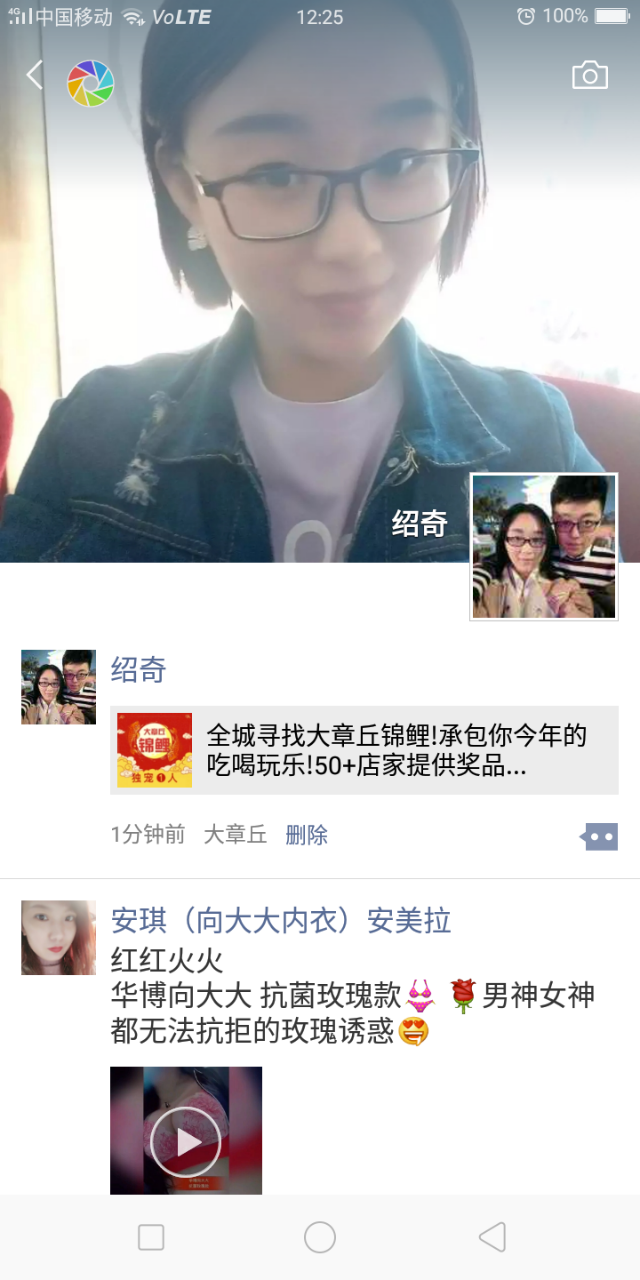Open 绍奇's profile avatar on the cover
The width and height of the screenshot is (640, 1280).
point(545,547)
